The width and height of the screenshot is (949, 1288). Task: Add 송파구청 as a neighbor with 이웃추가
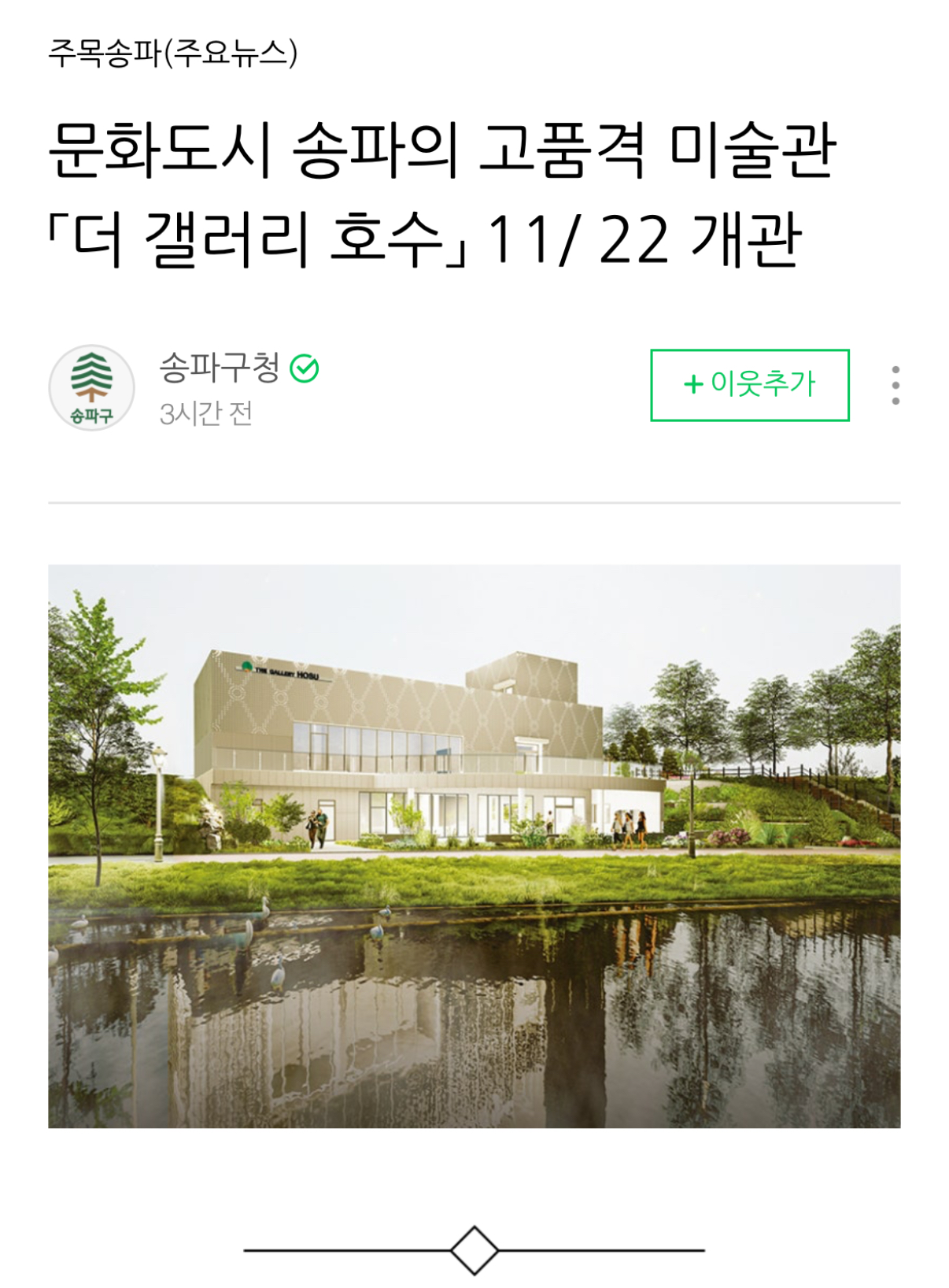click(x=749, y=385)
